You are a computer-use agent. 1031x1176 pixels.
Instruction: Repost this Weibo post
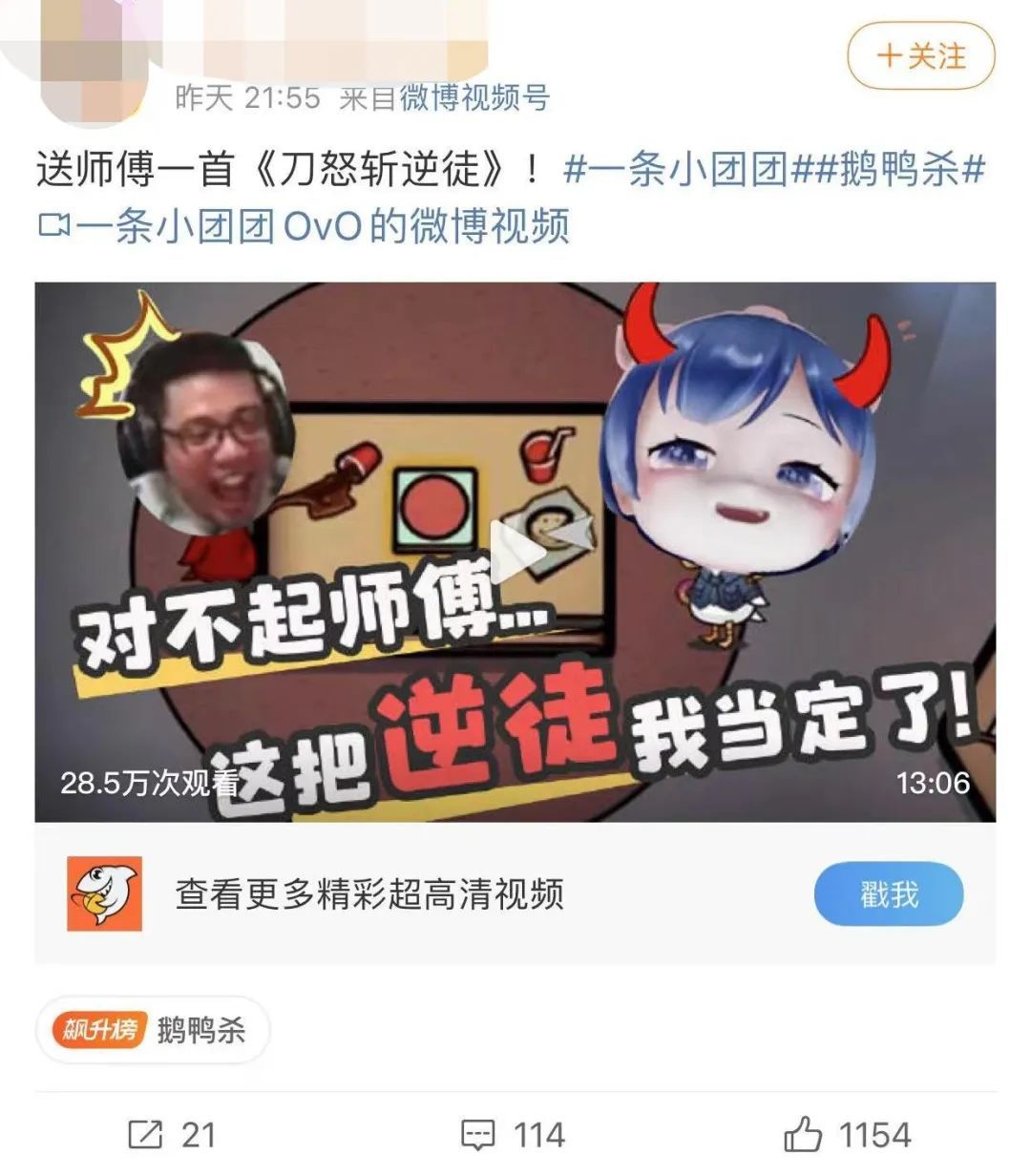point(172,1135)
